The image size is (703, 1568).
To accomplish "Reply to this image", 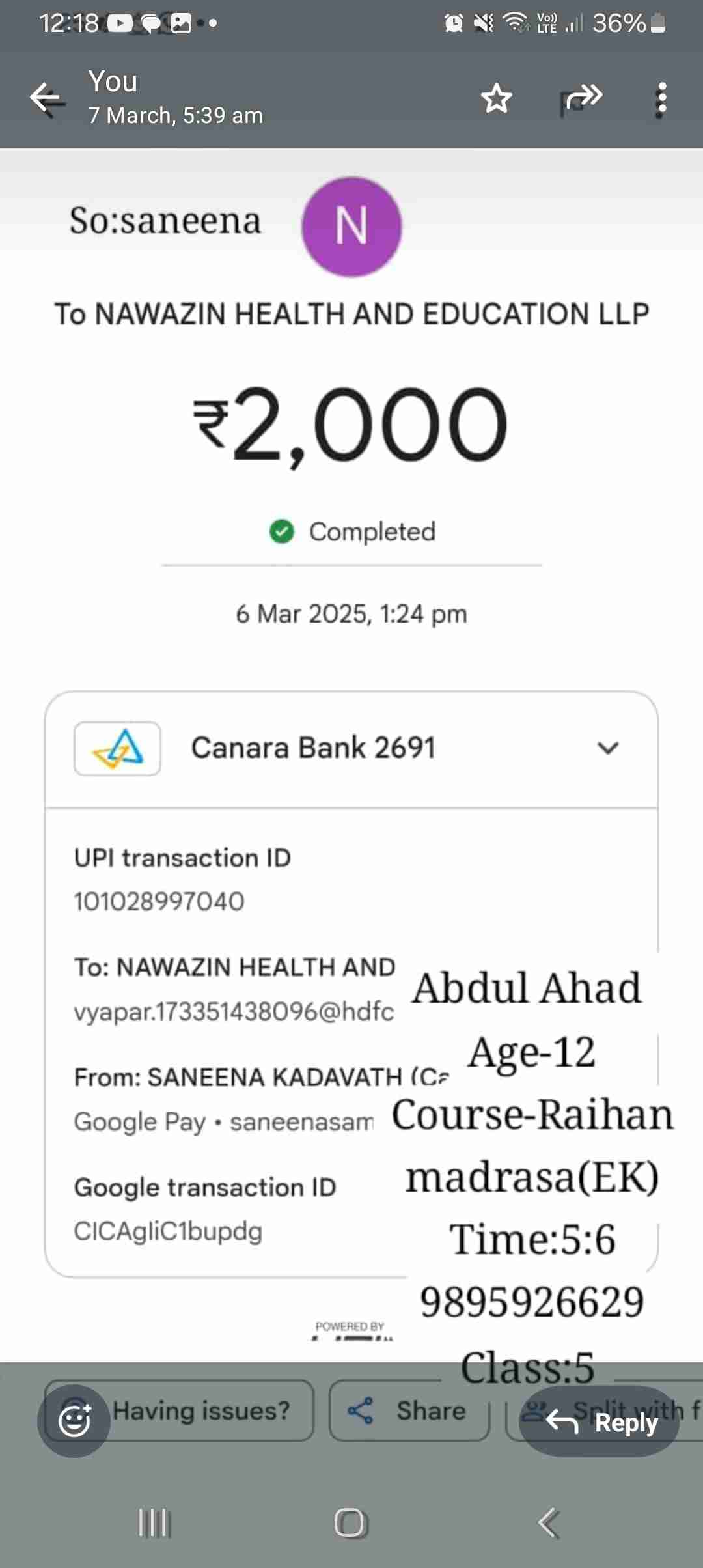I will [x=600, y=1422].
